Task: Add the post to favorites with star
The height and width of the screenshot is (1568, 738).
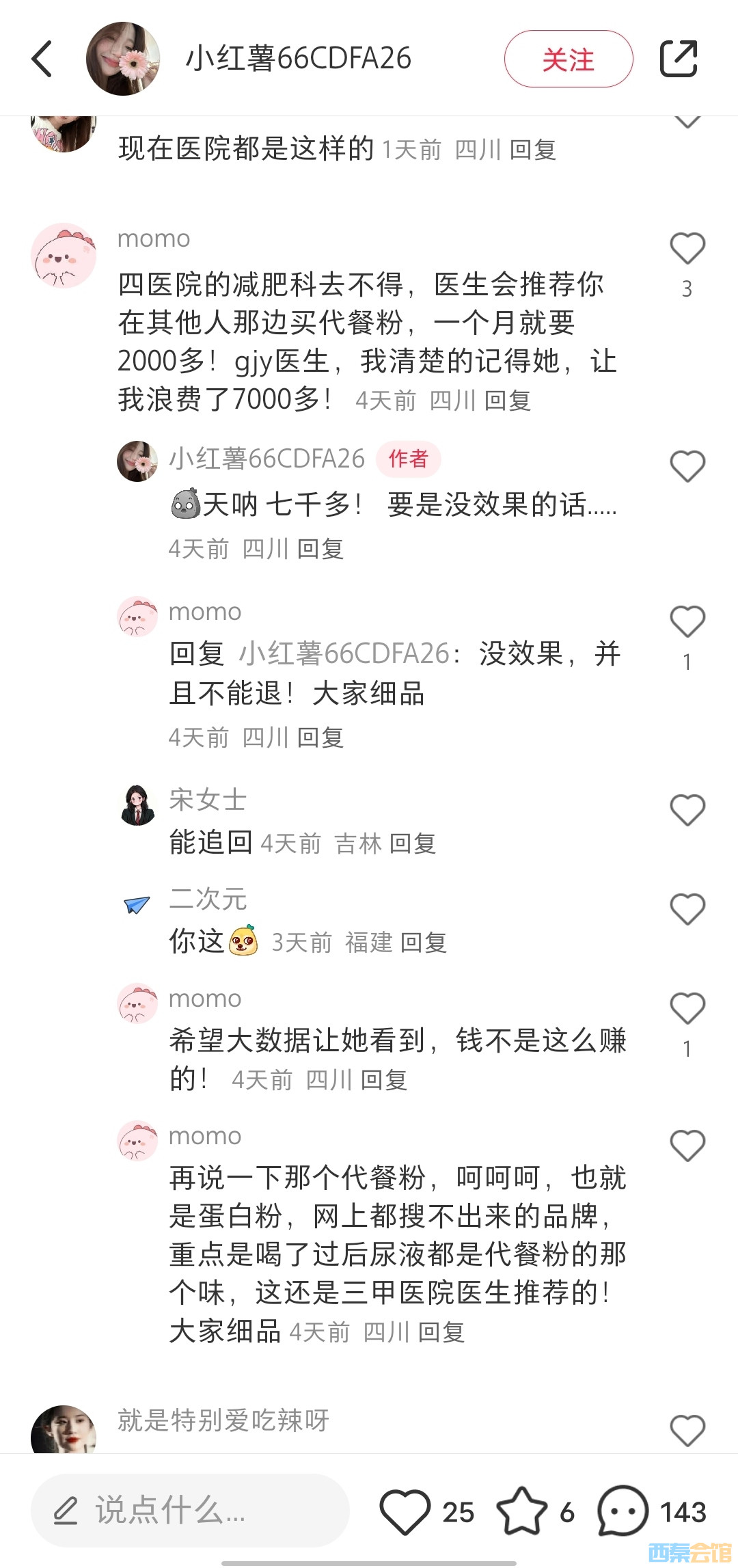Action: tap(521, 1512)
